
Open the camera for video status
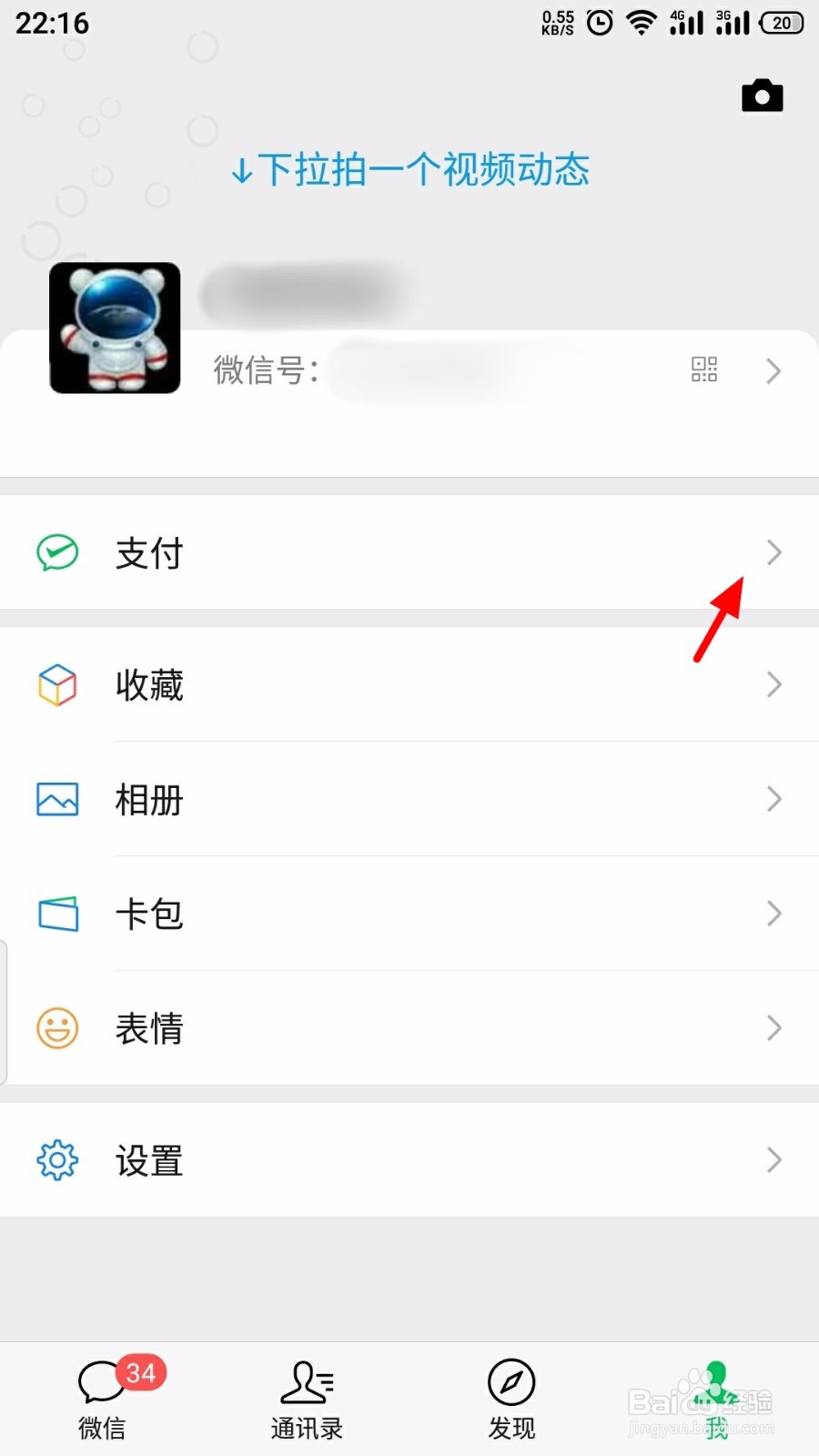tap(762, 95)
